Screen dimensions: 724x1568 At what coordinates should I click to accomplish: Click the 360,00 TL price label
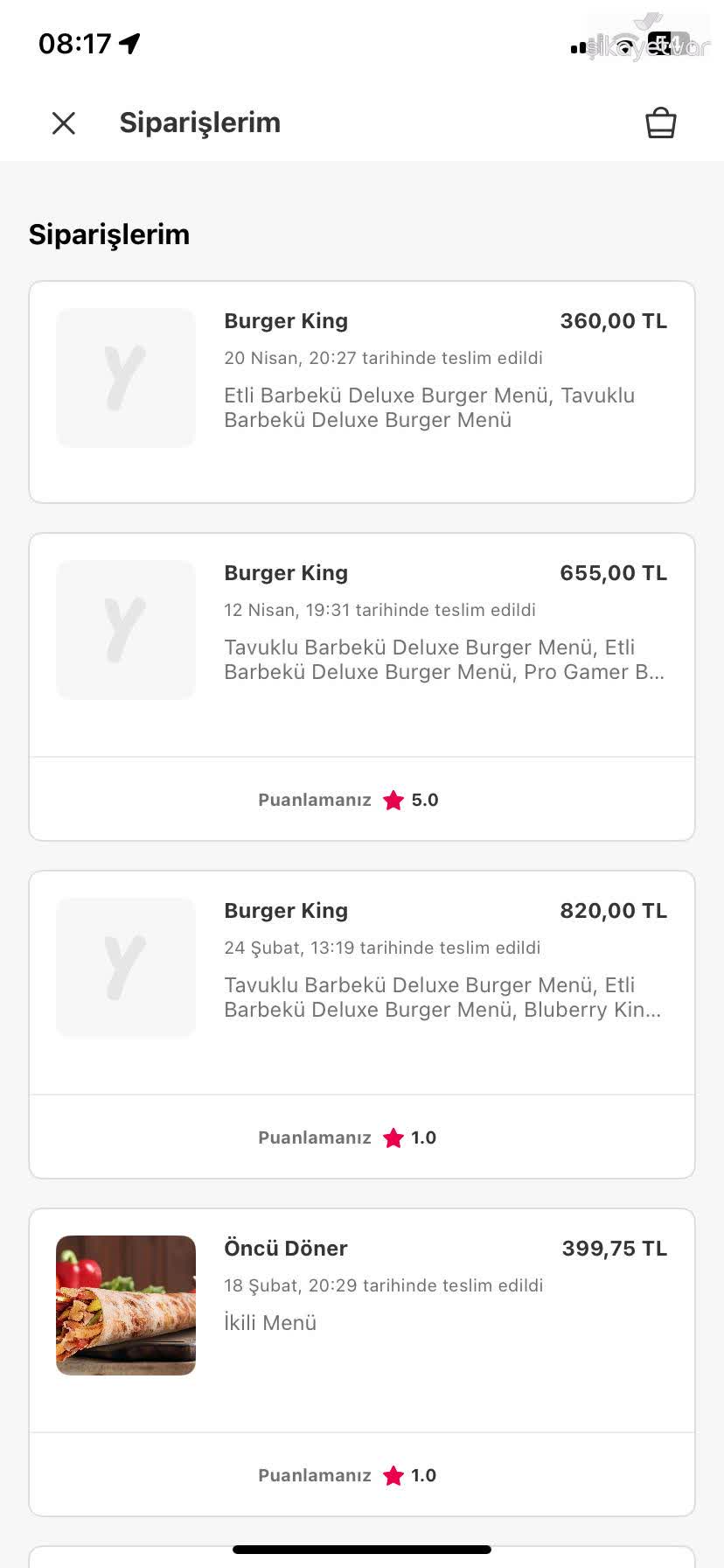pyautogui.click(x=613, y=321)
